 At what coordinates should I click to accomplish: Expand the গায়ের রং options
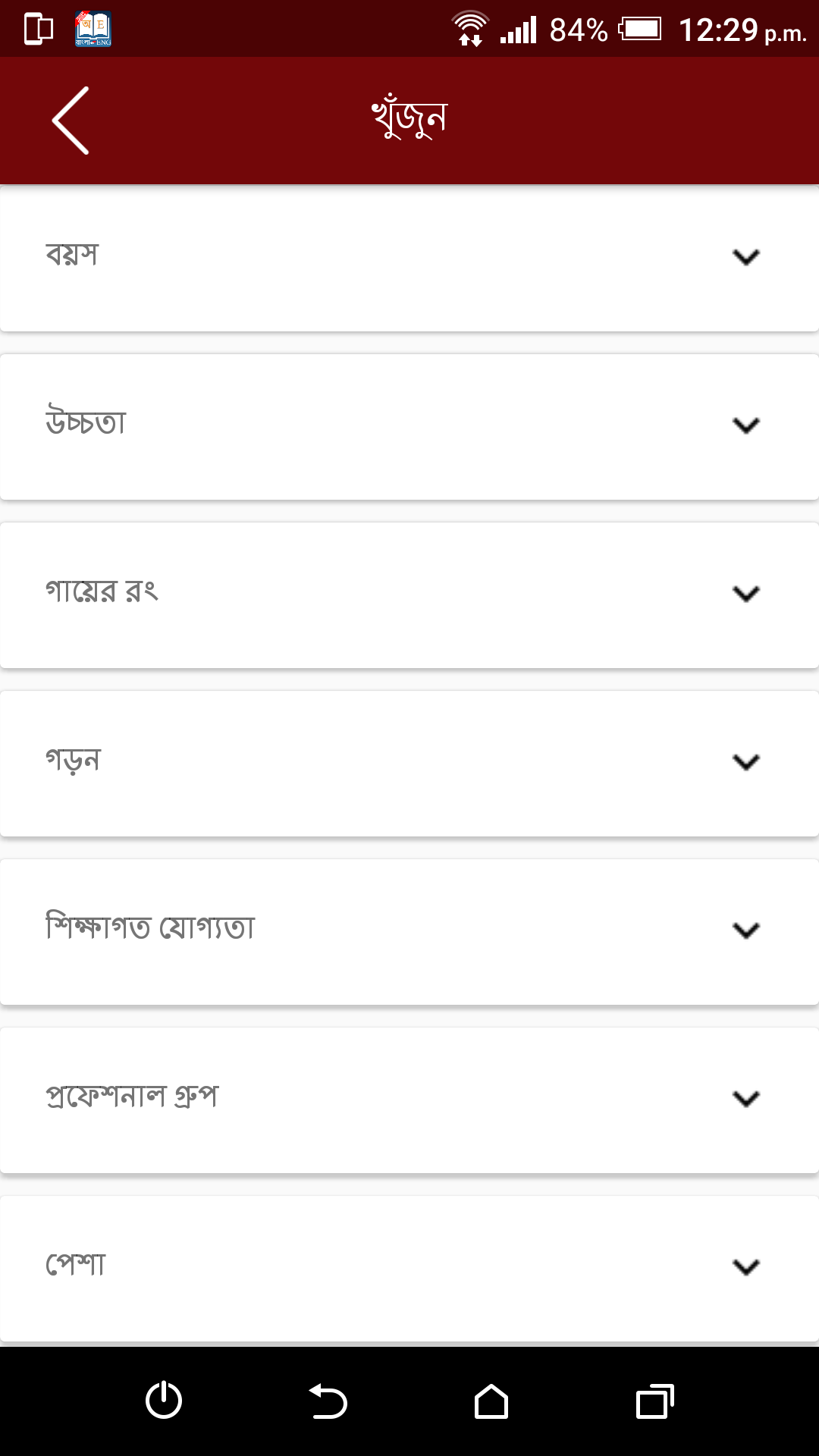747,592
